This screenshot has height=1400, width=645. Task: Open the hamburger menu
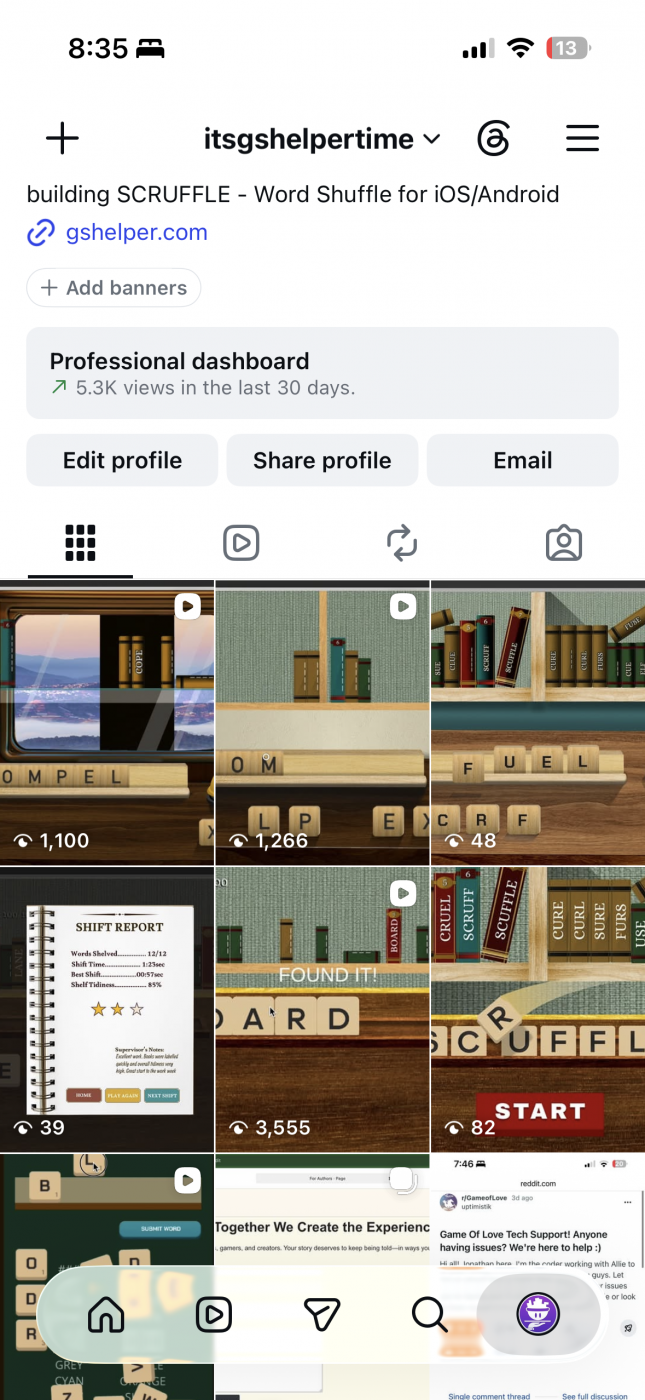point(582,138)
